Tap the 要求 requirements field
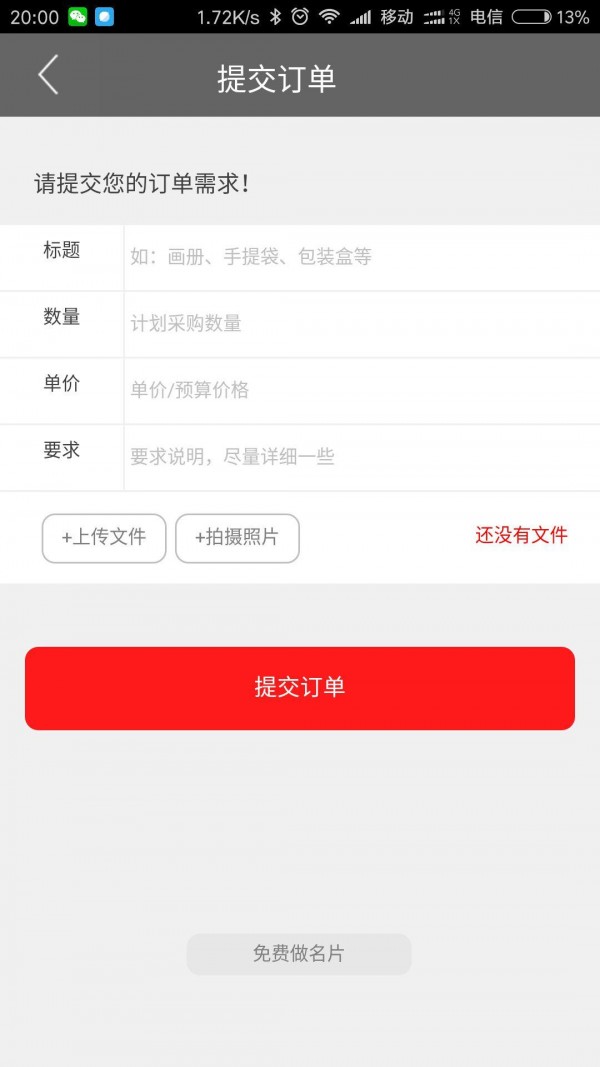Screen dimensions: 600x1067 pos(360,457)
